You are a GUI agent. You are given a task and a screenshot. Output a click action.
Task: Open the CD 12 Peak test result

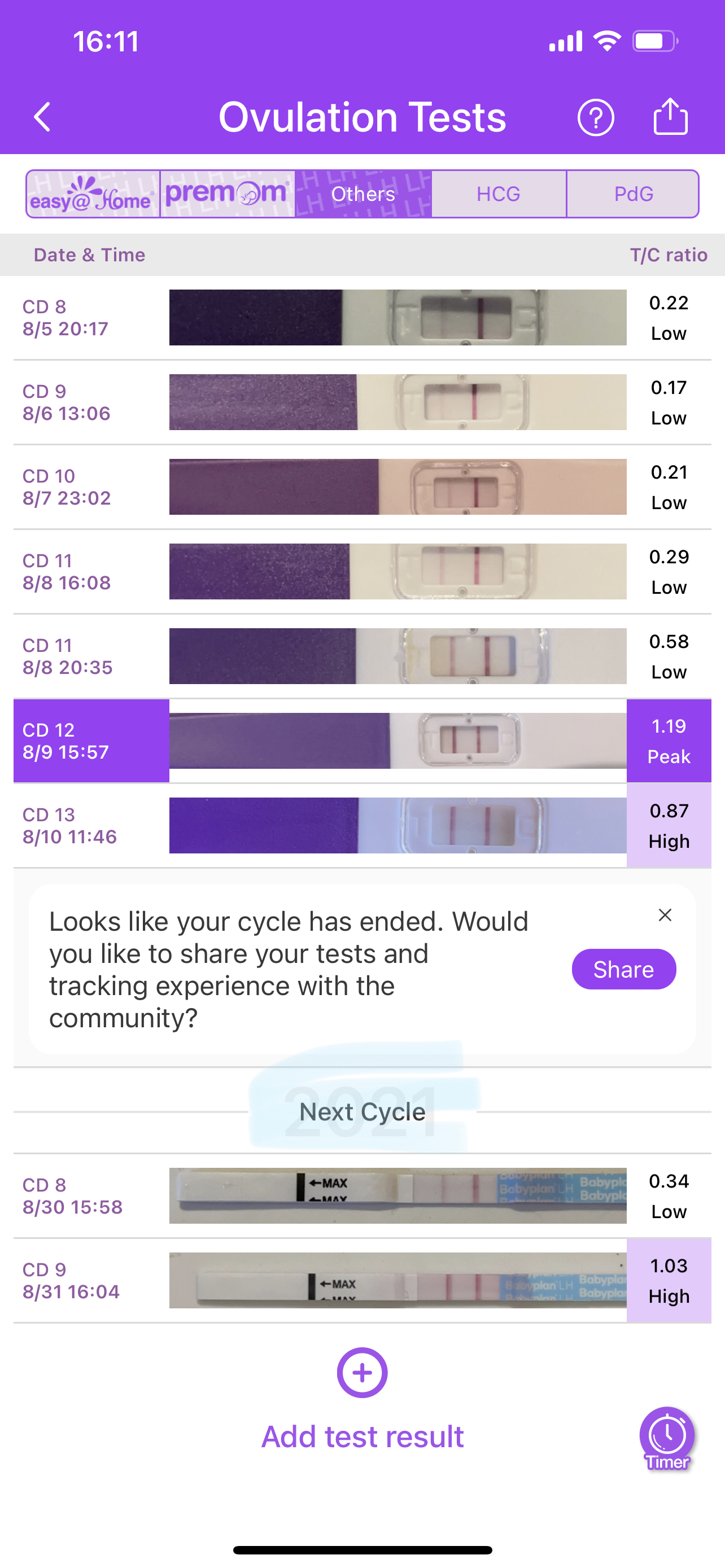[x=361, y=741]
